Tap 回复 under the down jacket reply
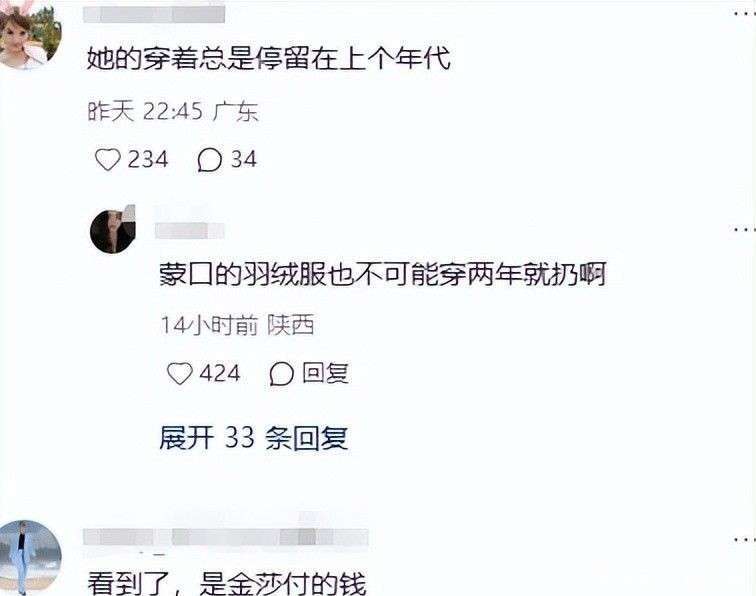This screenshot has height=596, width=756. coord(310,374)
